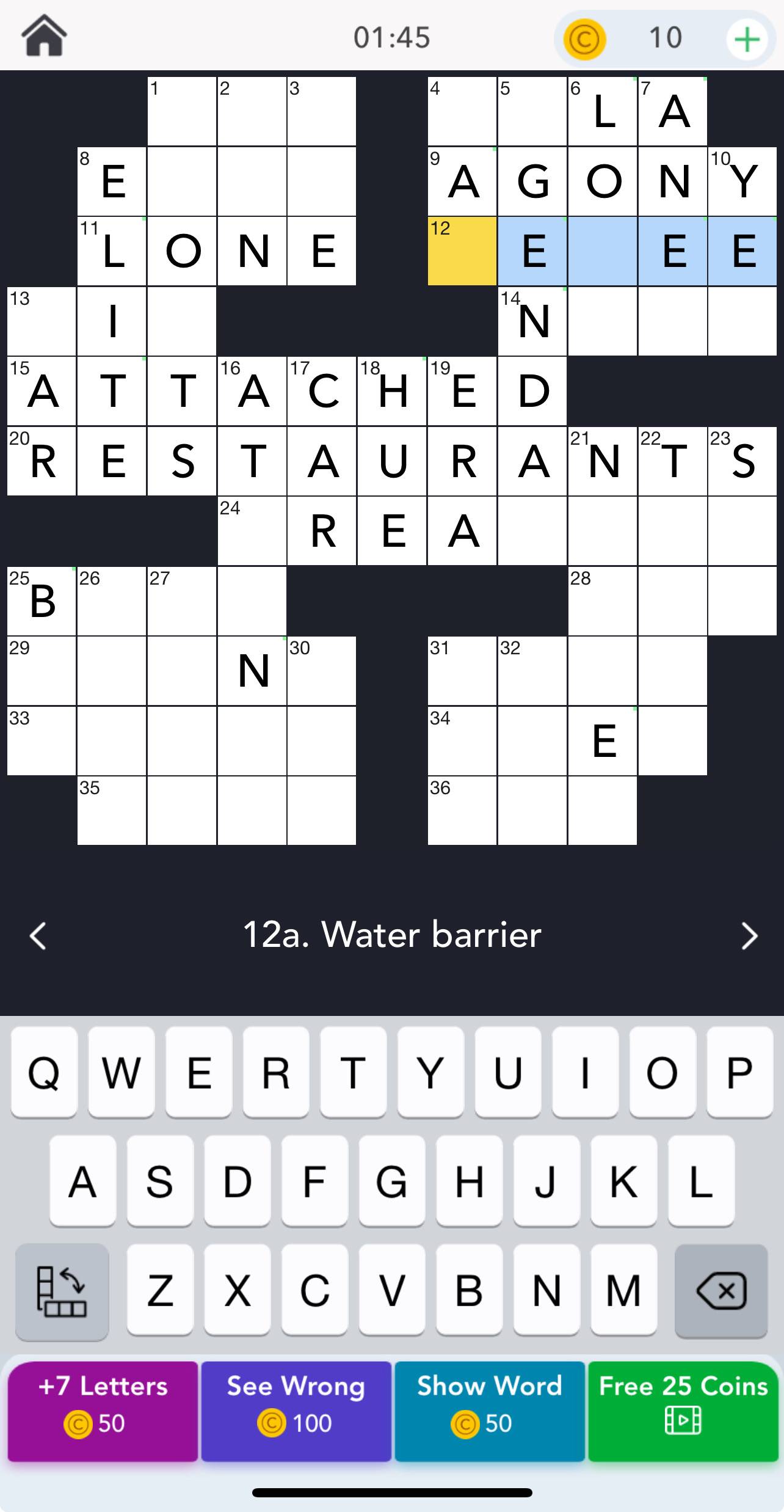This screenshot has width=784, height=1512.
Task: Add more coins with the plus button
Action: (x=747, y=39)
